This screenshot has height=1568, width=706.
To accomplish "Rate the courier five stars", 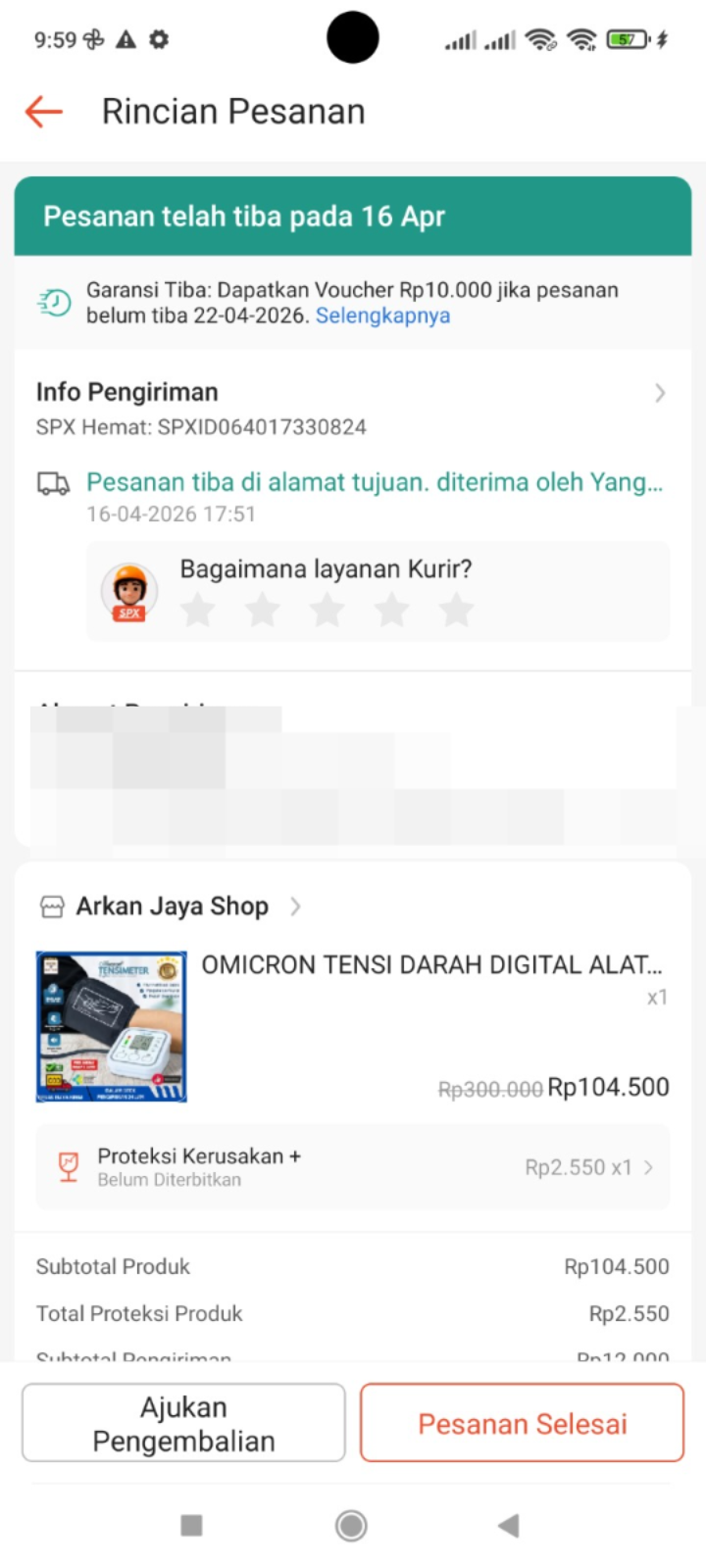I will (456, 610).
